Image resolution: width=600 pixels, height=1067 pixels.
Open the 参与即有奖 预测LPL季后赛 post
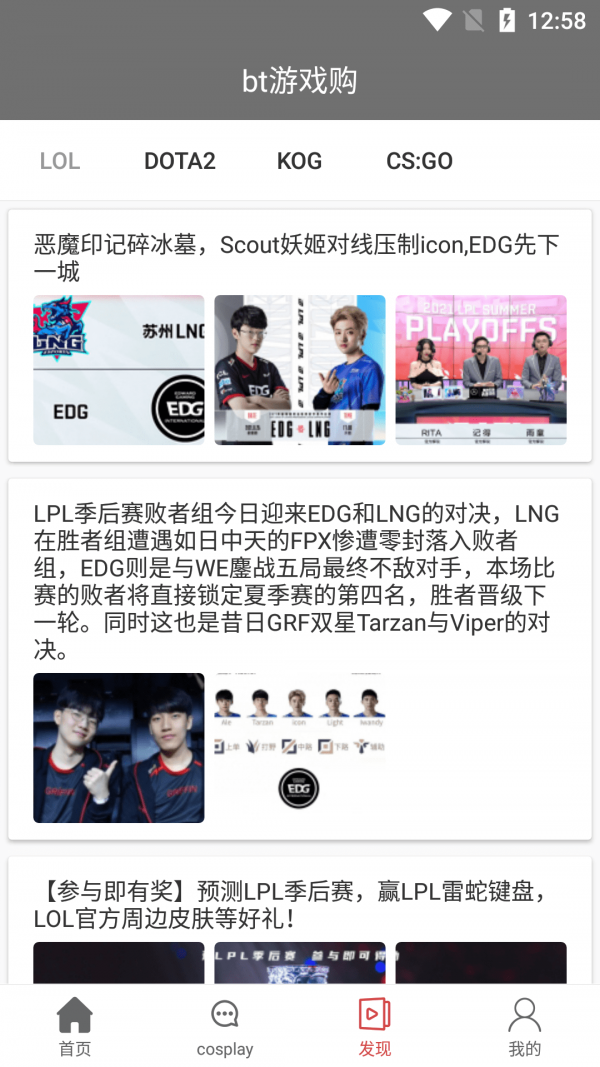[x=296, y=904]
